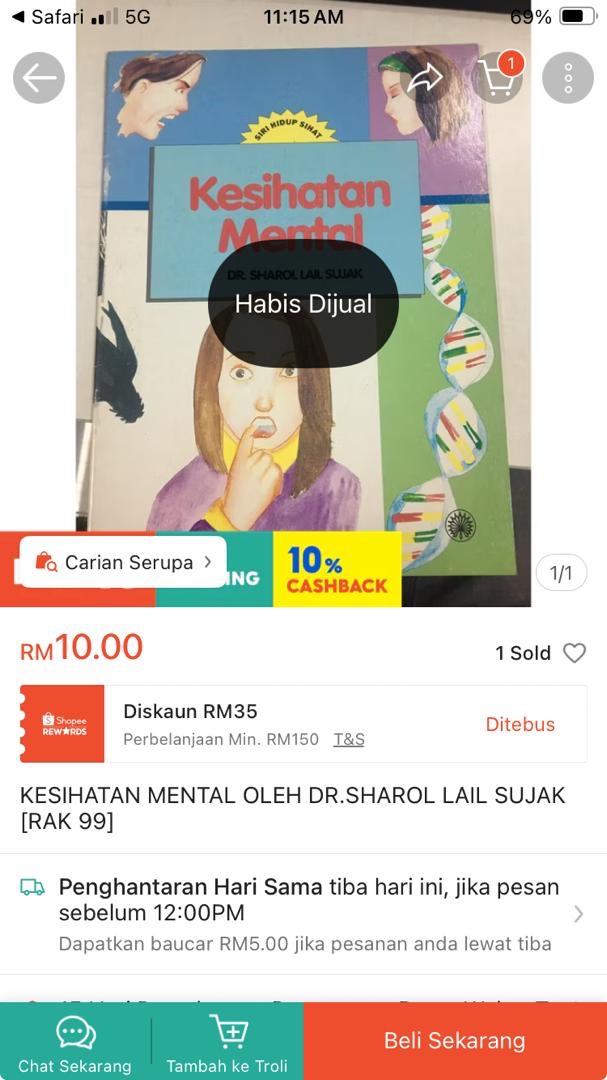Open the shopping cart
The width and height of the screenshot is (607, 1080).
497,78
